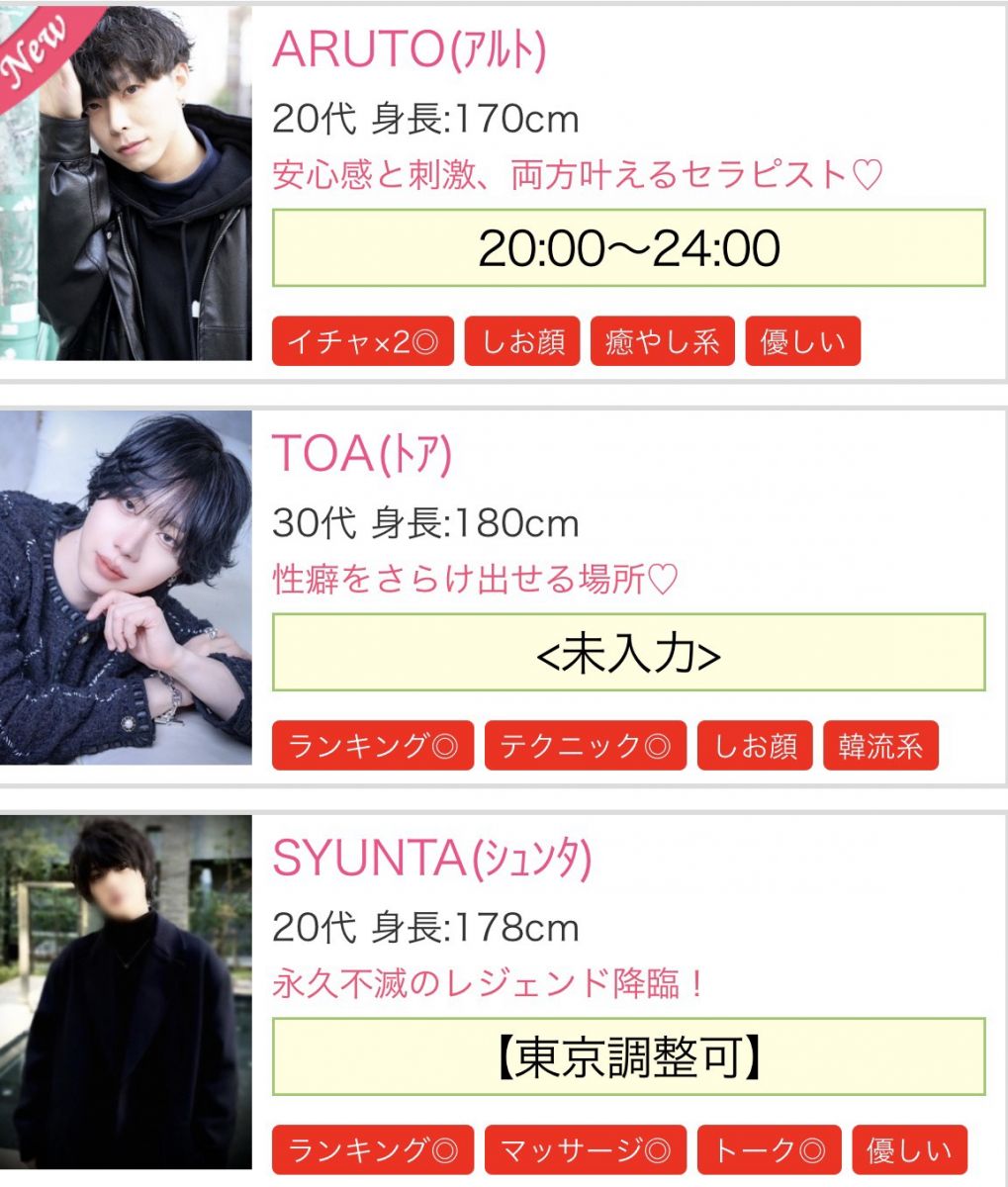Choose the しお顔 tag under ARUTO

coord(522,341)
